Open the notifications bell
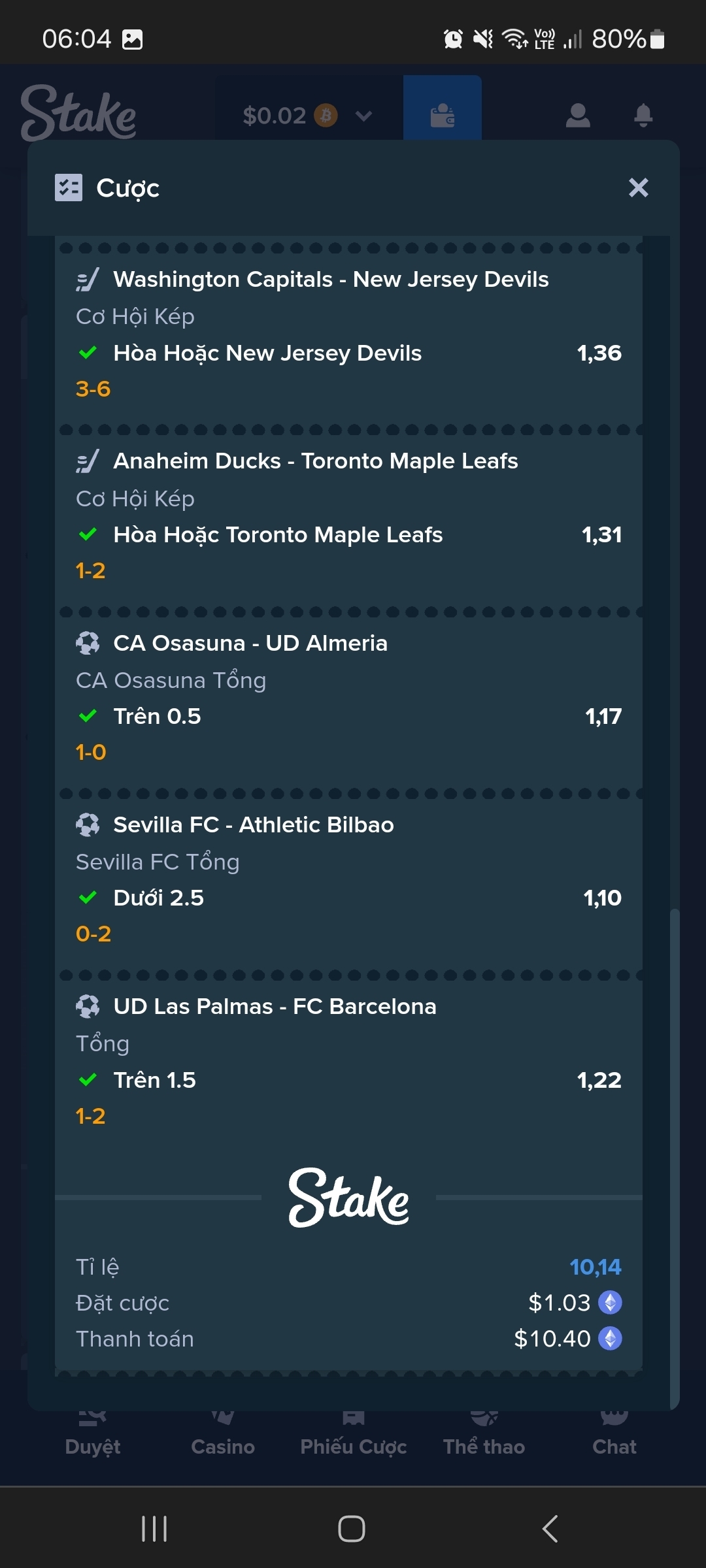 (643, 115)
